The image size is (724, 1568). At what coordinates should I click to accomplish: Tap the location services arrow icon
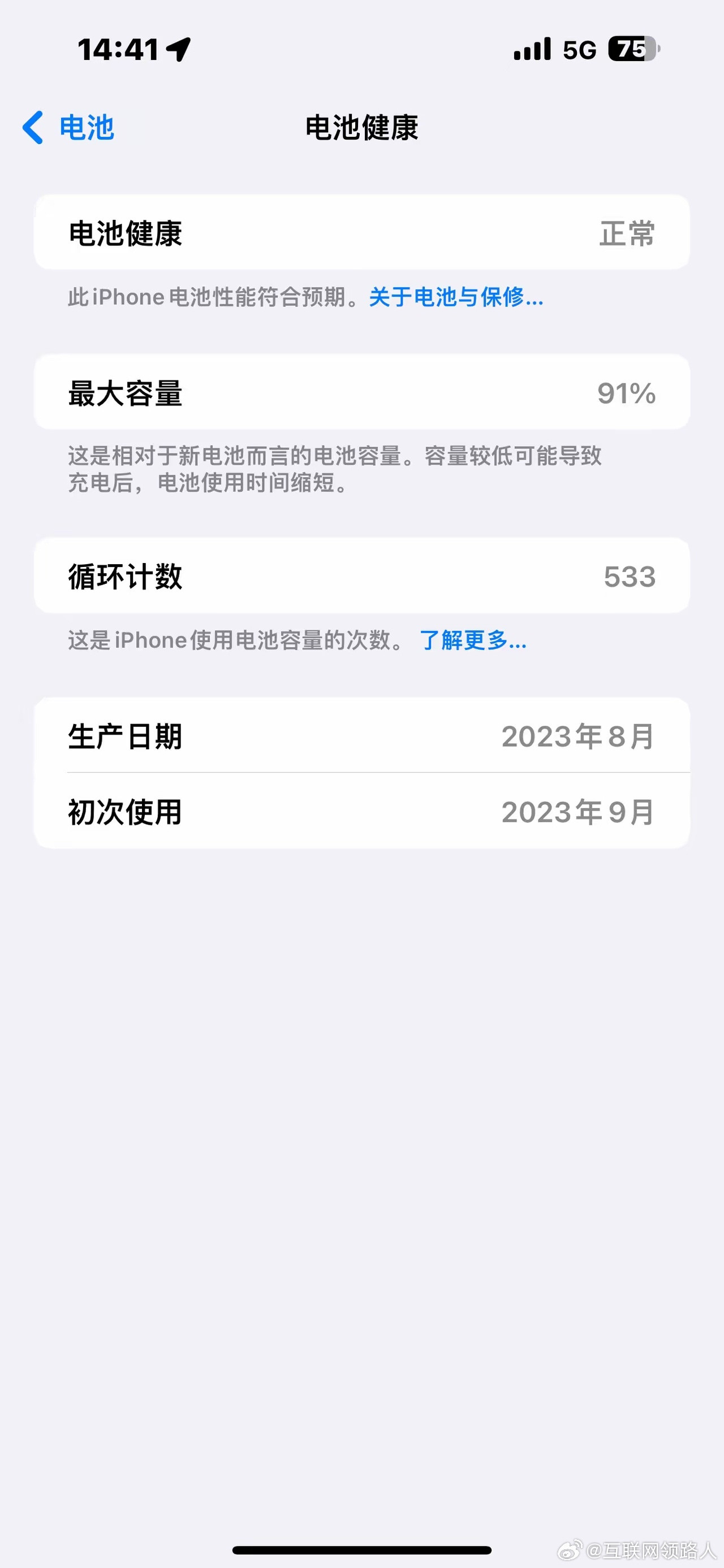pos(177,50)
